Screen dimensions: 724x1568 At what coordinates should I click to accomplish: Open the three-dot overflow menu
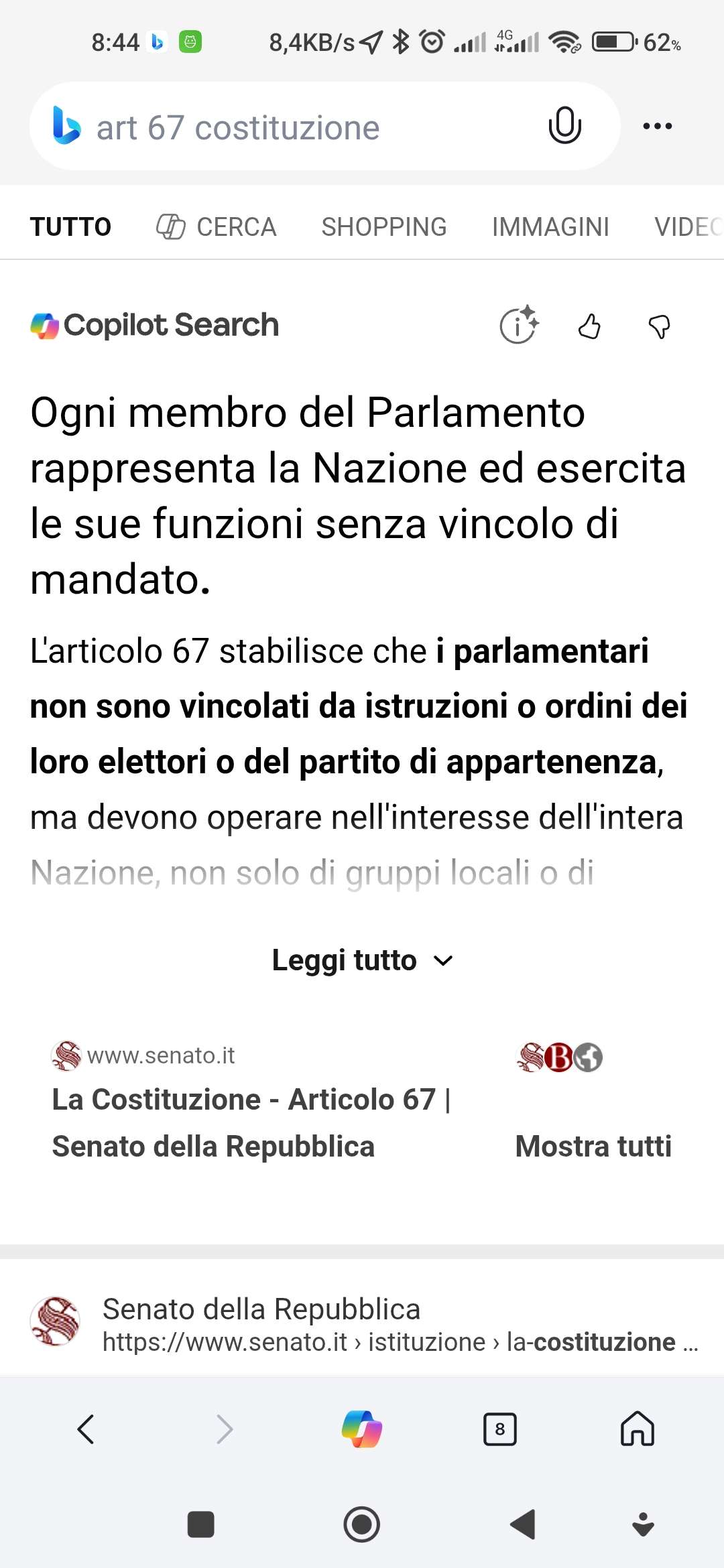[657, 126]
